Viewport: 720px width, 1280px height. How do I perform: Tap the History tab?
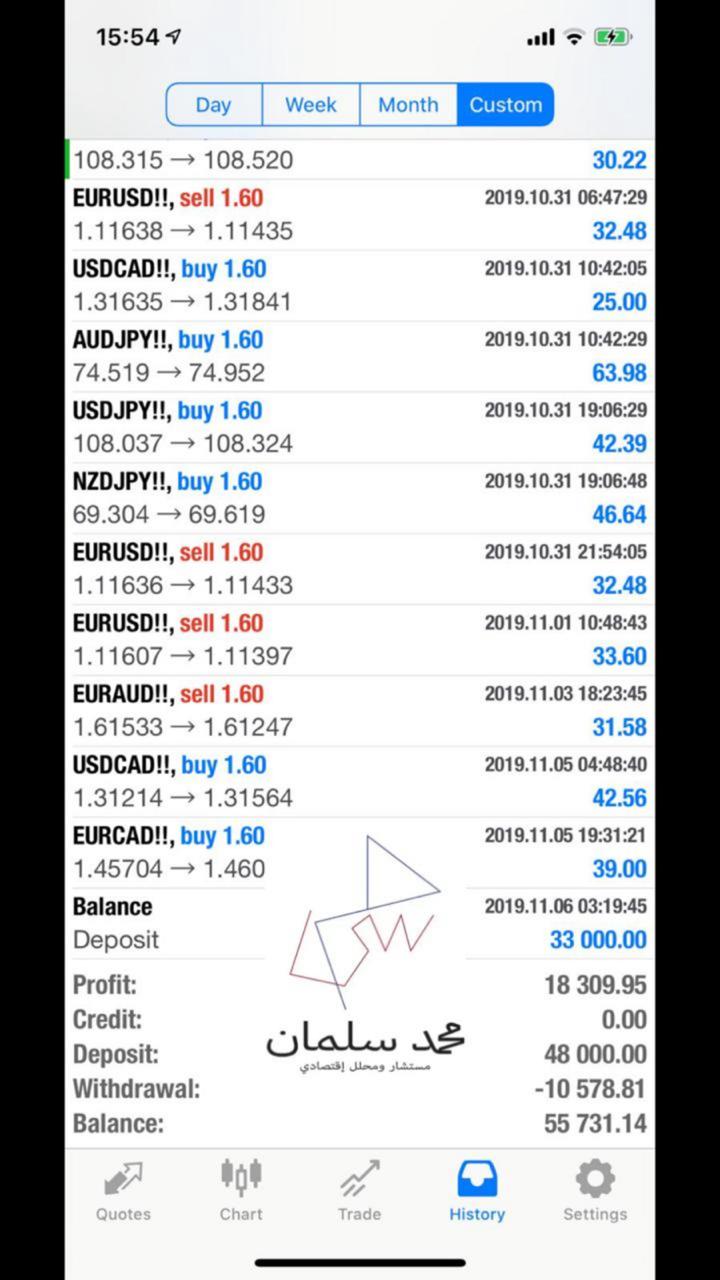click(477, 1191)
